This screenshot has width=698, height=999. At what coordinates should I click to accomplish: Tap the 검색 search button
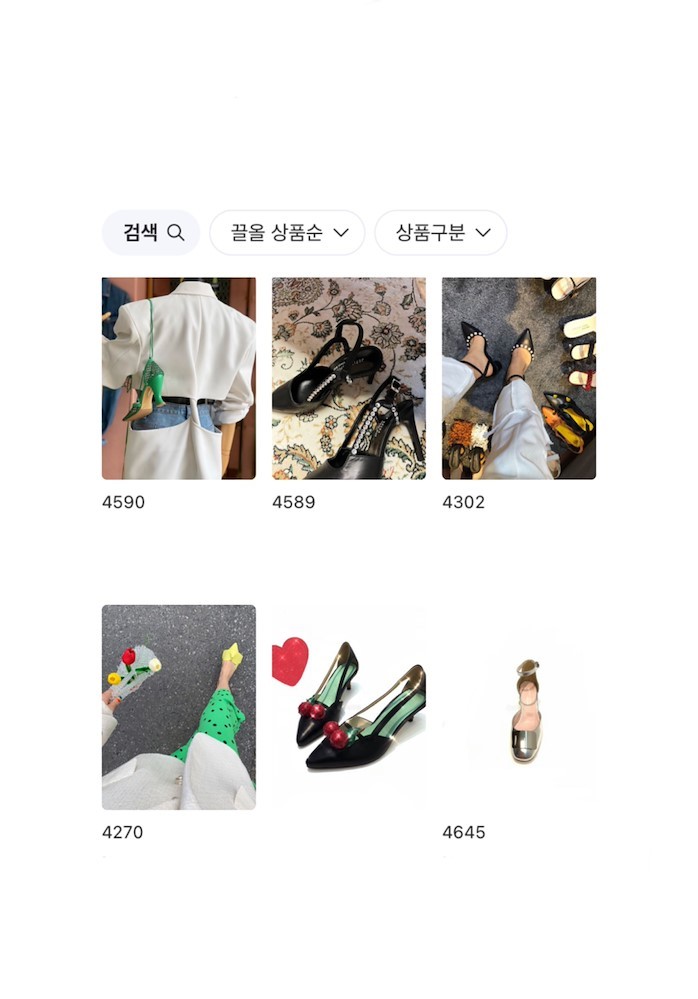151,233
